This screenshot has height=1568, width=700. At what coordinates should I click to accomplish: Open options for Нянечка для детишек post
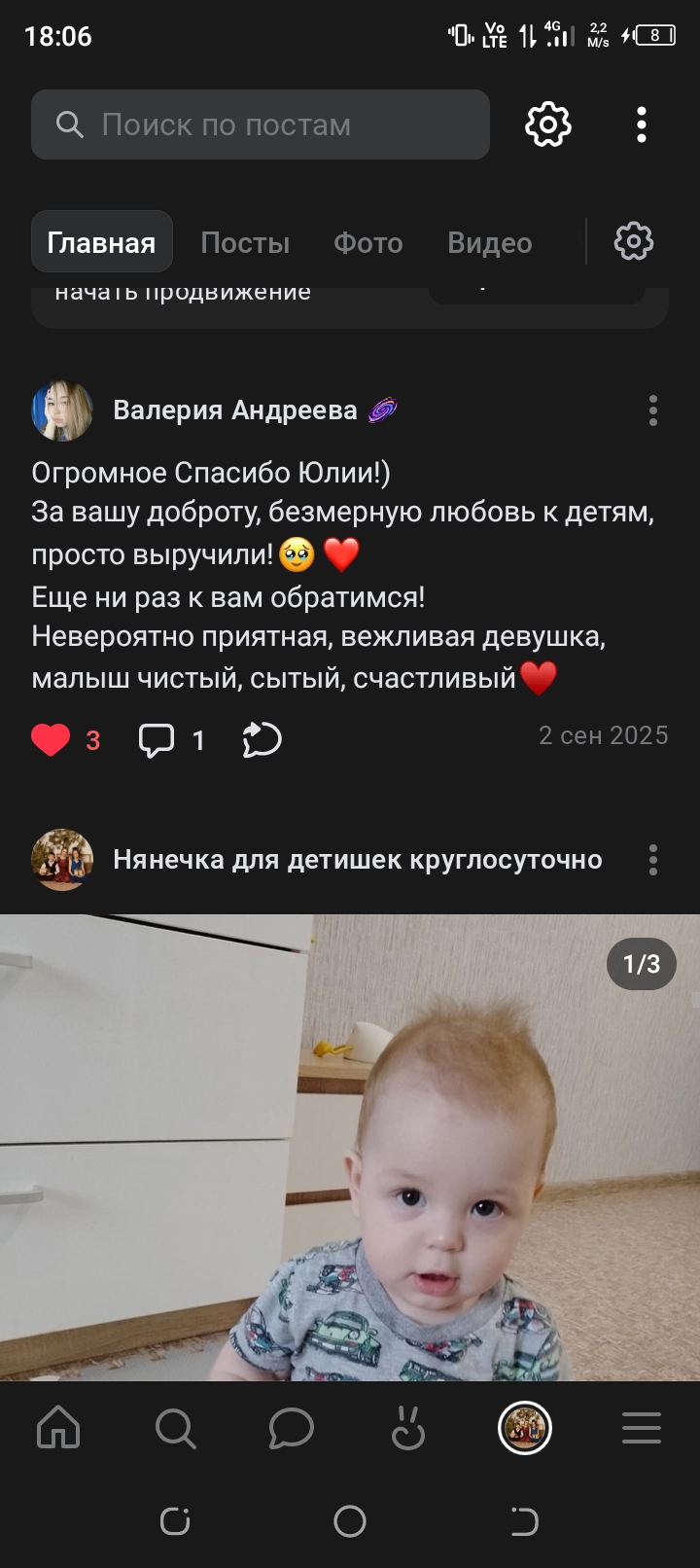pyautogui.click(x=652, y=860)
